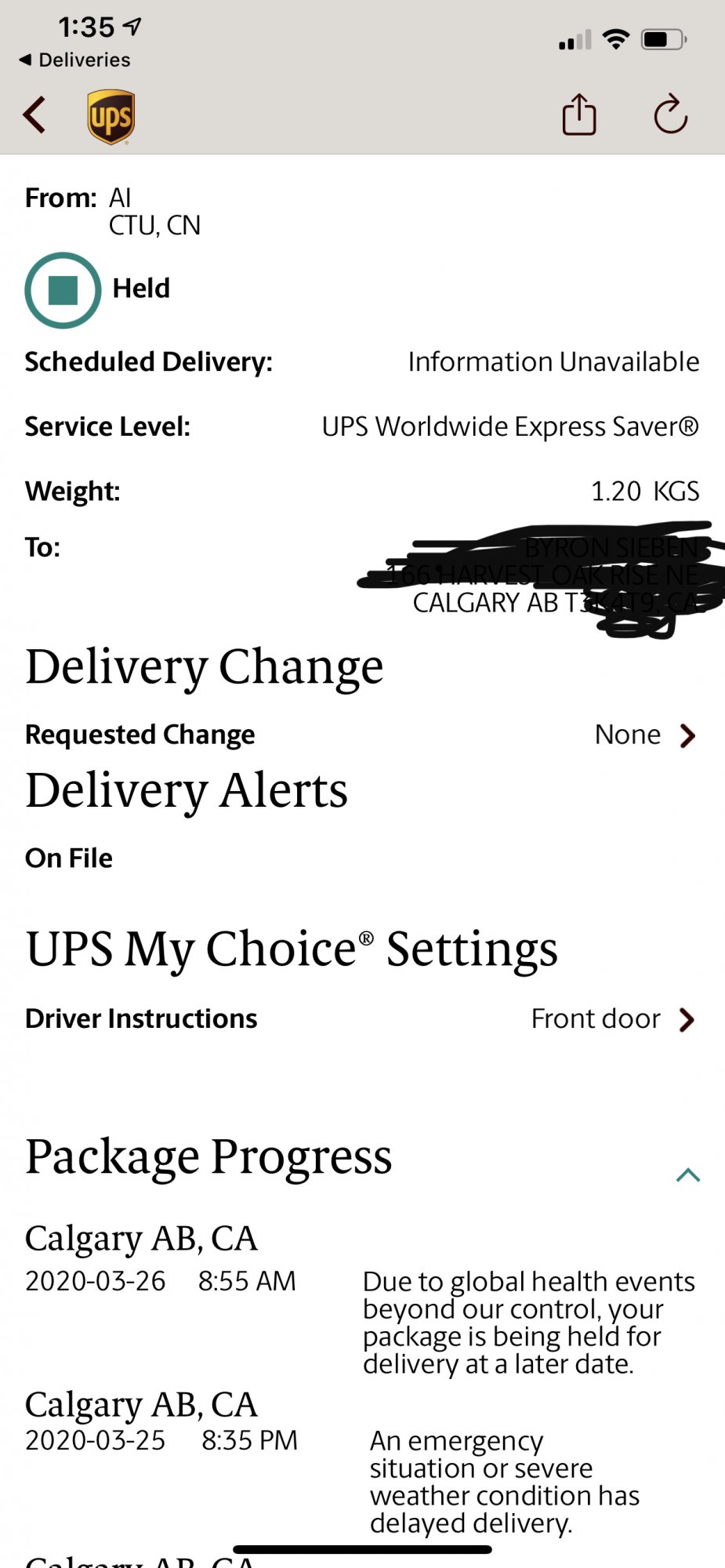Return to the Deliveries app

coord(74,60)
